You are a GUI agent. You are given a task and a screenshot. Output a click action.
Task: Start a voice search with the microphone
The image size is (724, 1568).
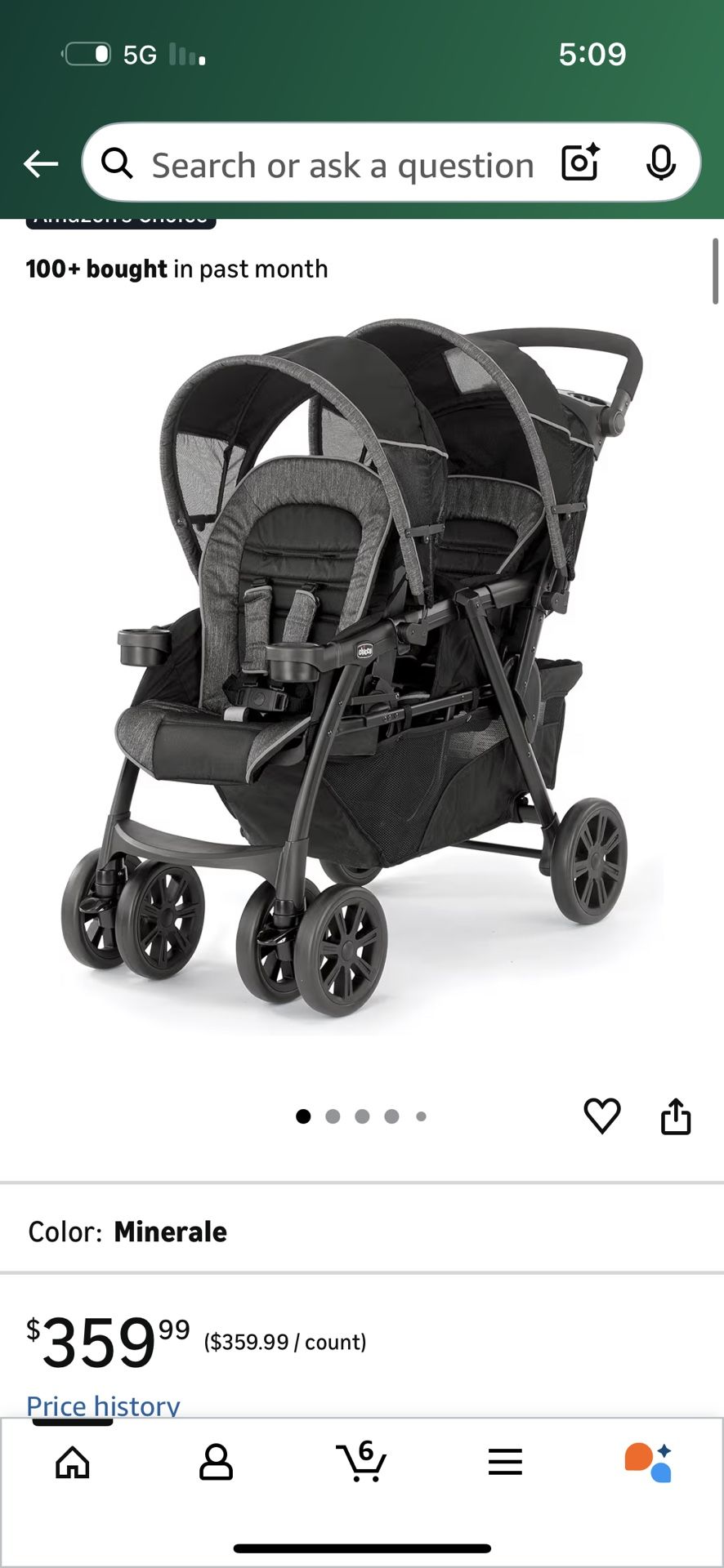660,163
